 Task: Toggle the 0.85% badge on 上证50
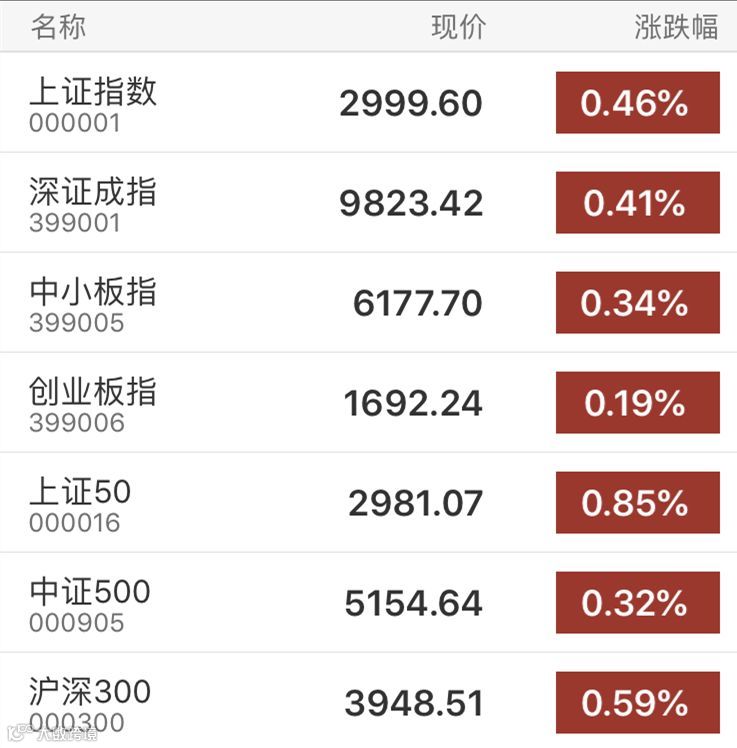(x=637, y=503)
